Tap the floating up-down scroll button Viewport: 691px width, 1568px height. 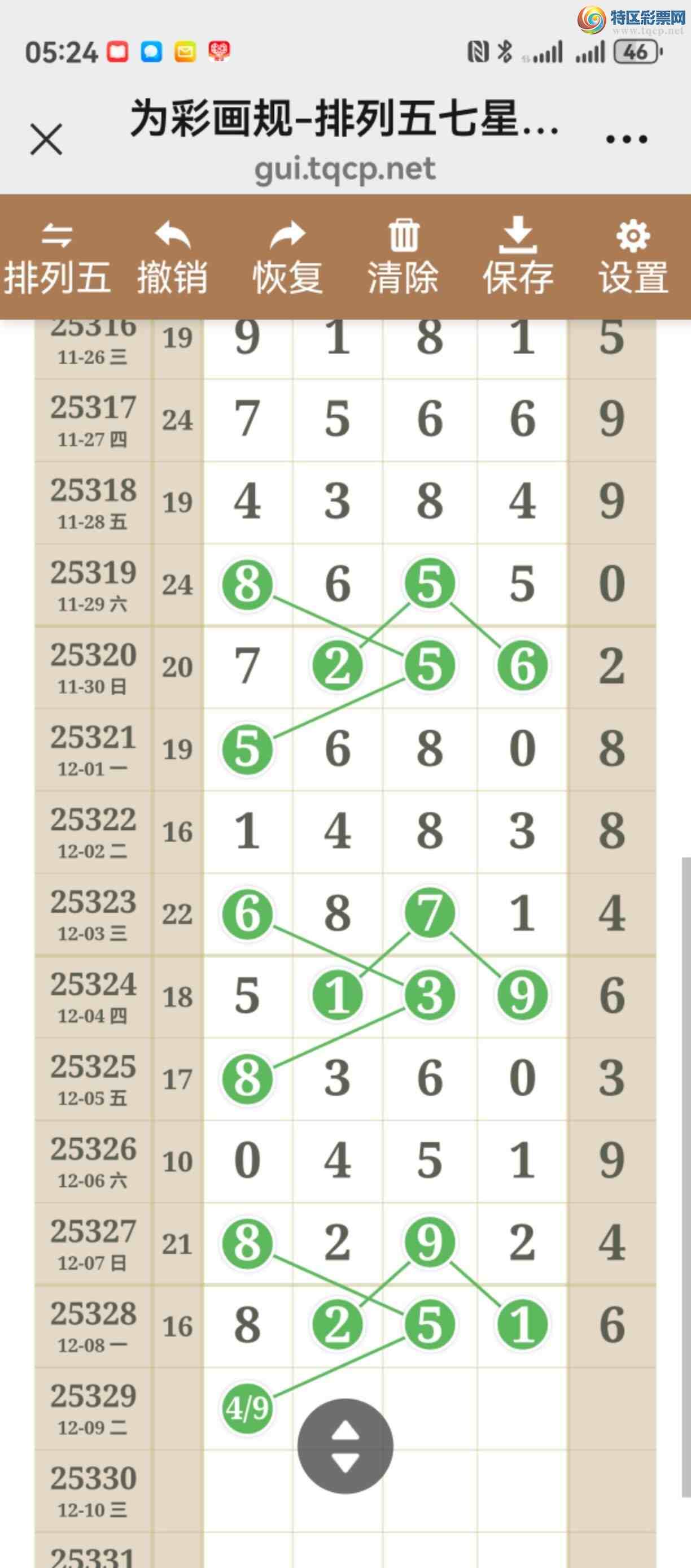(345, 1446)
